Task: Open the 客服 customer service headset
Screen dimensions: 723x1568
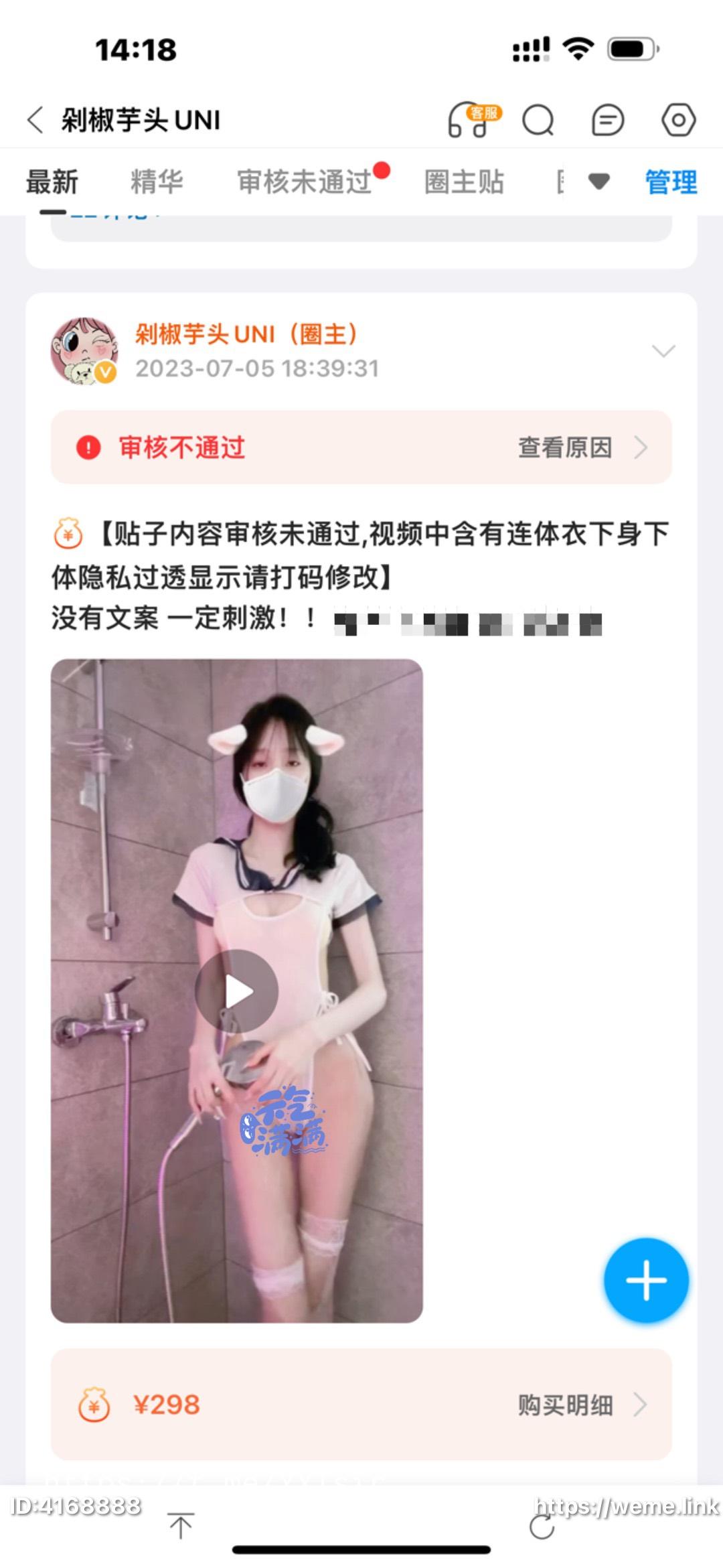Action: (473, 121)
